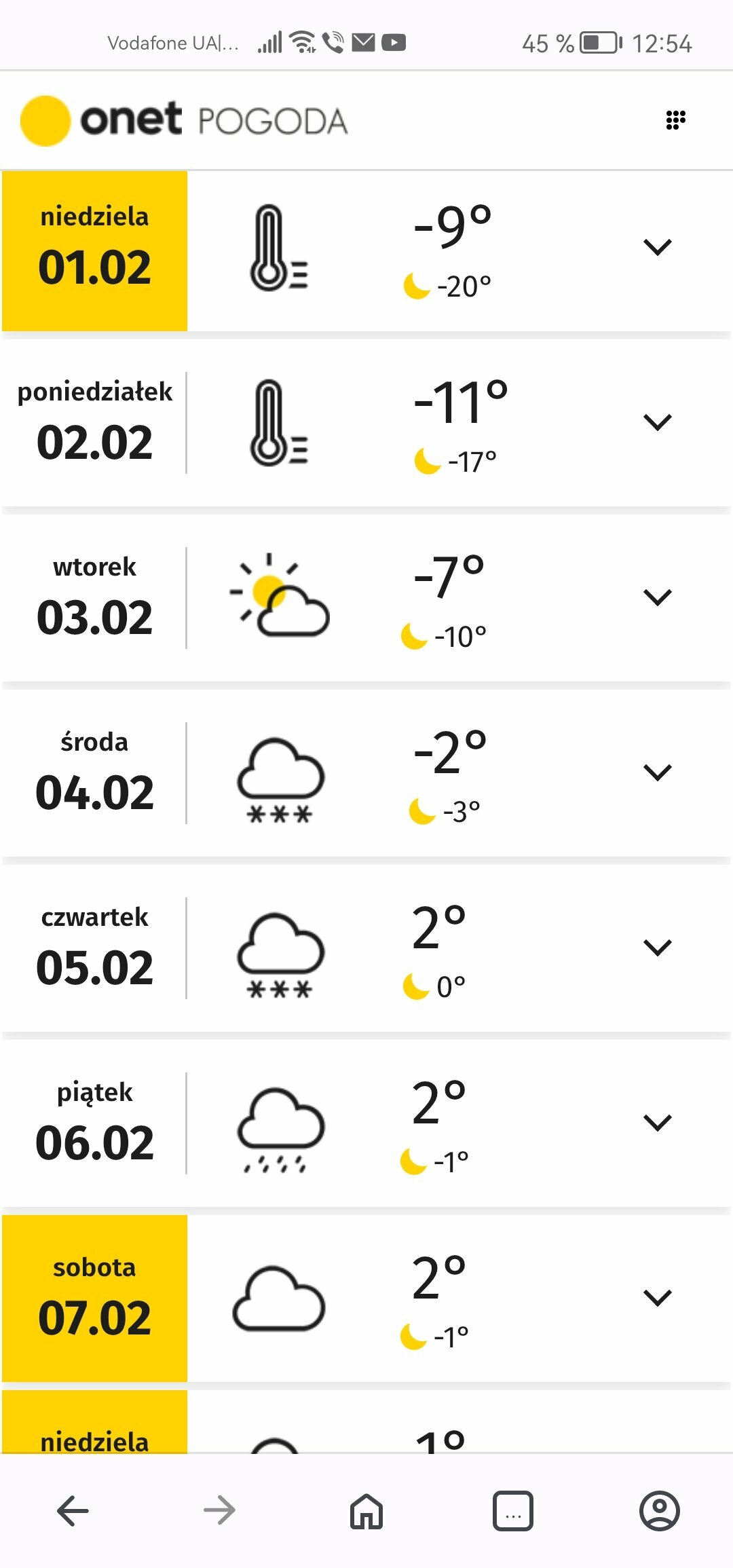Expand the wtorek 03.02 forecast details

(657, 597)
